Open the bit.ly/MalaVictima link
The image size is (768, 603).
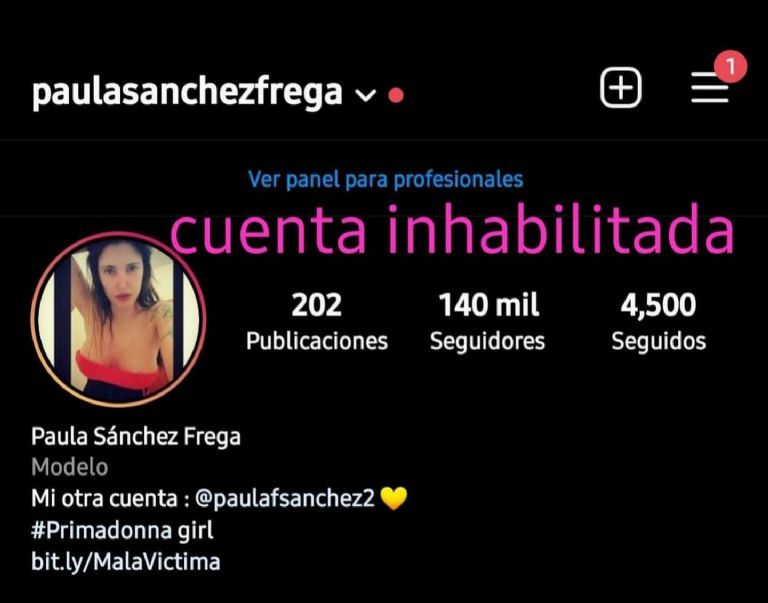(125, 561)
